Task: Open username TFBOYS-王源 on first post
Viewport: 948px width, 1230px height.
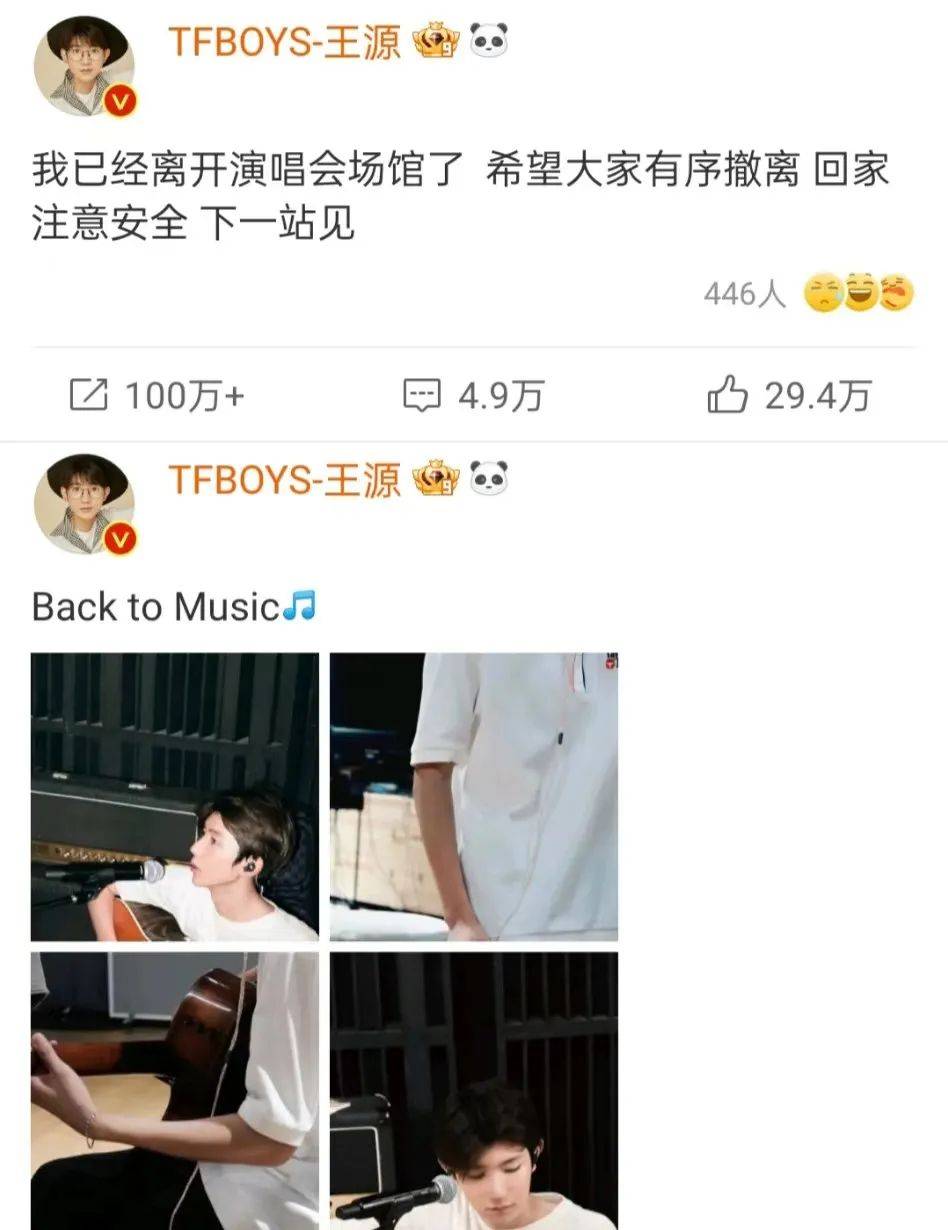Action: tap(284, 42)
